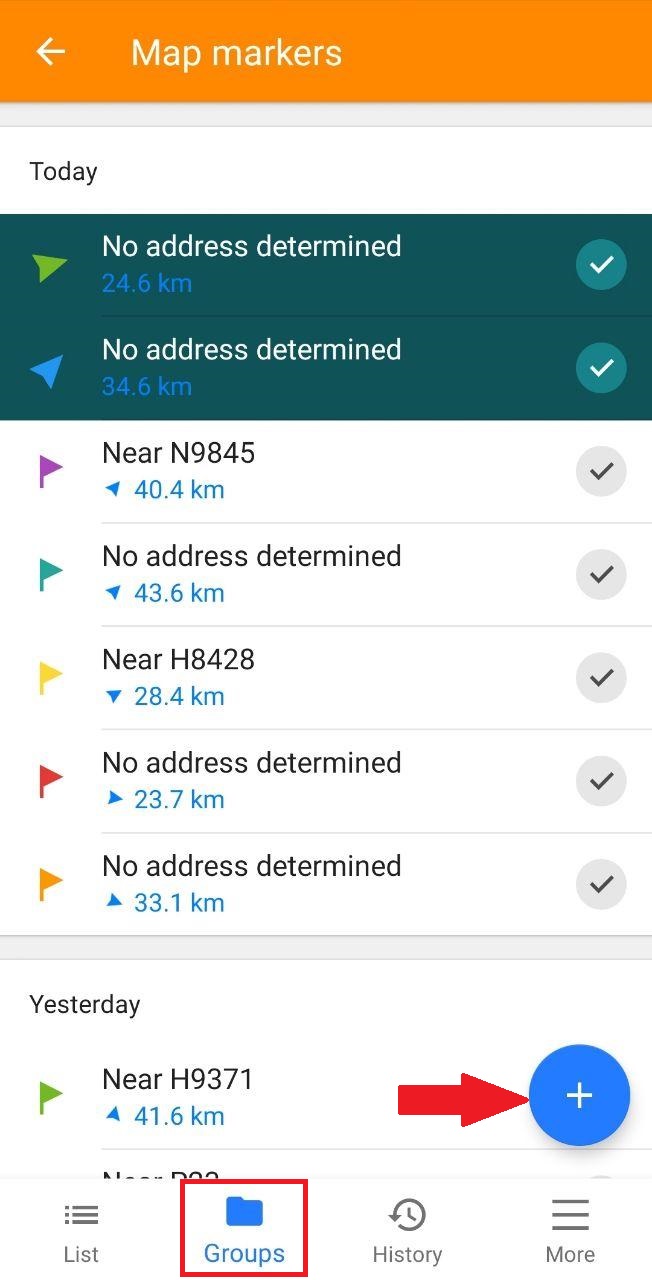
Task: Switch to the List tab
Action: click(x=81, y=1232)
